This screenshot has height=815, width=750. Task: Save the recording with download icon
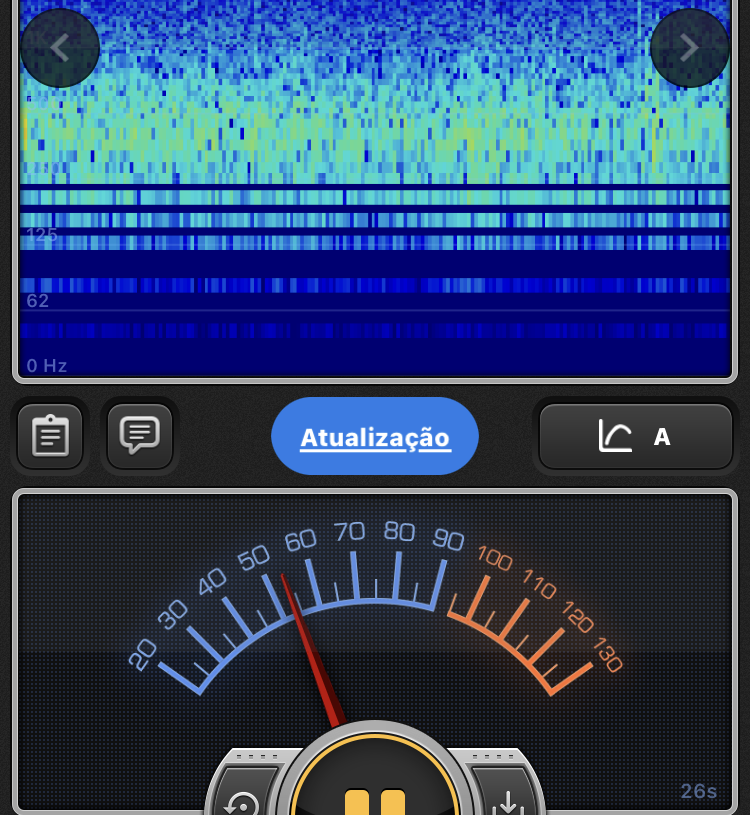pos(508,800)
